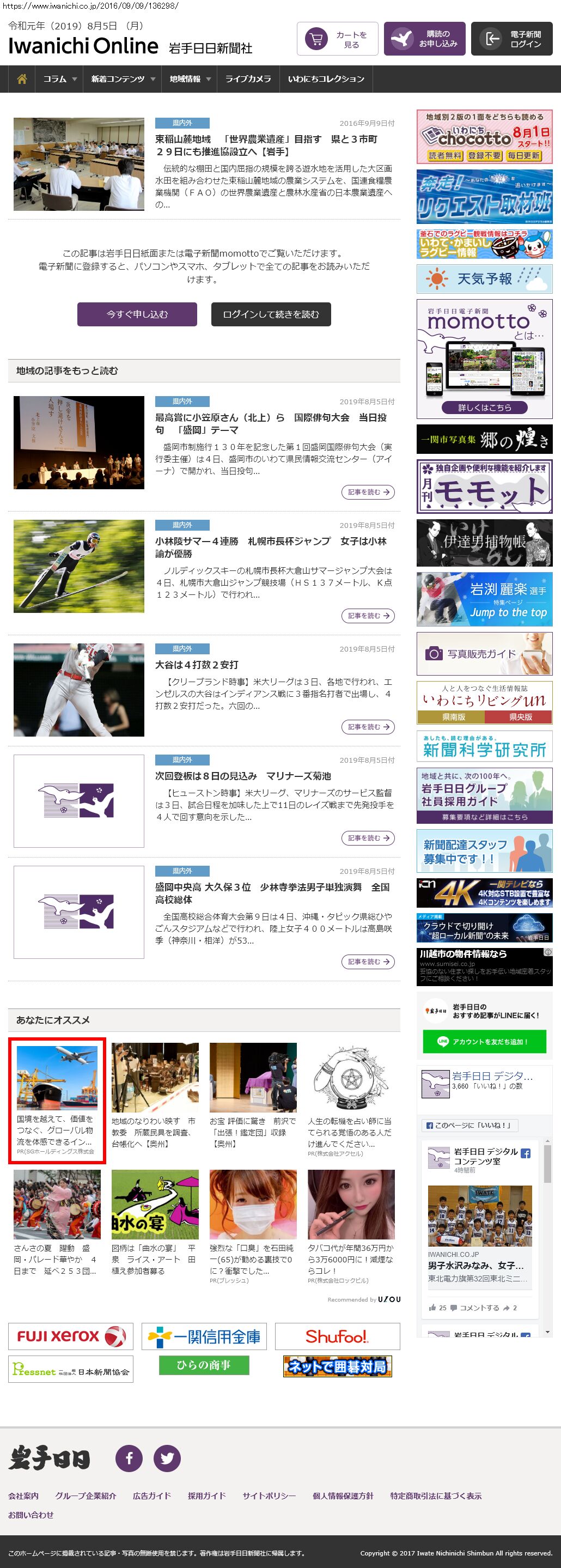The width and height of the screenshot is (561, 1568).
Task: Add LINE friend via アカウントを友だち追加
Action: (484, 1042)
